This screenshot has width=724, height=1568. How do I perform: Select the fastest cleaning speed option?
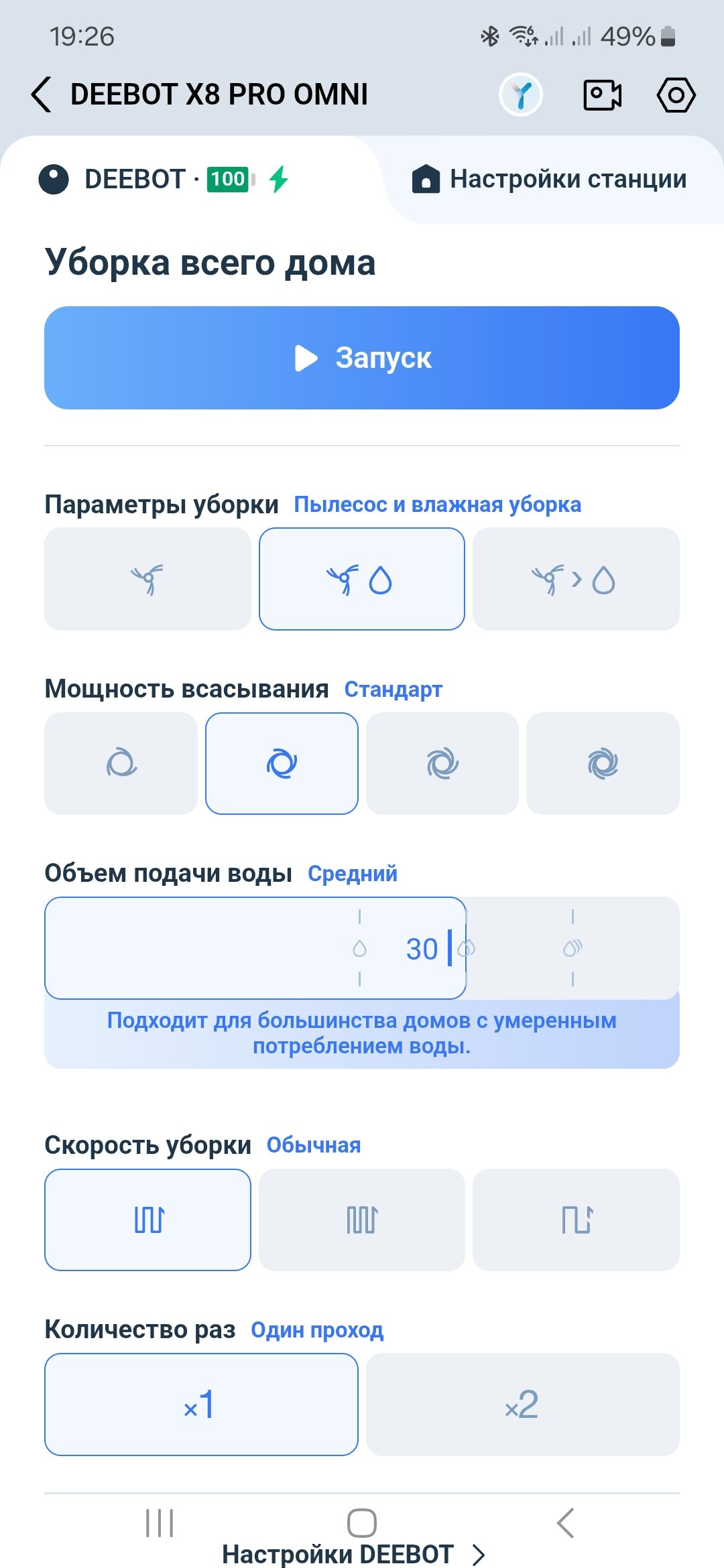(x=576, y=1220)
